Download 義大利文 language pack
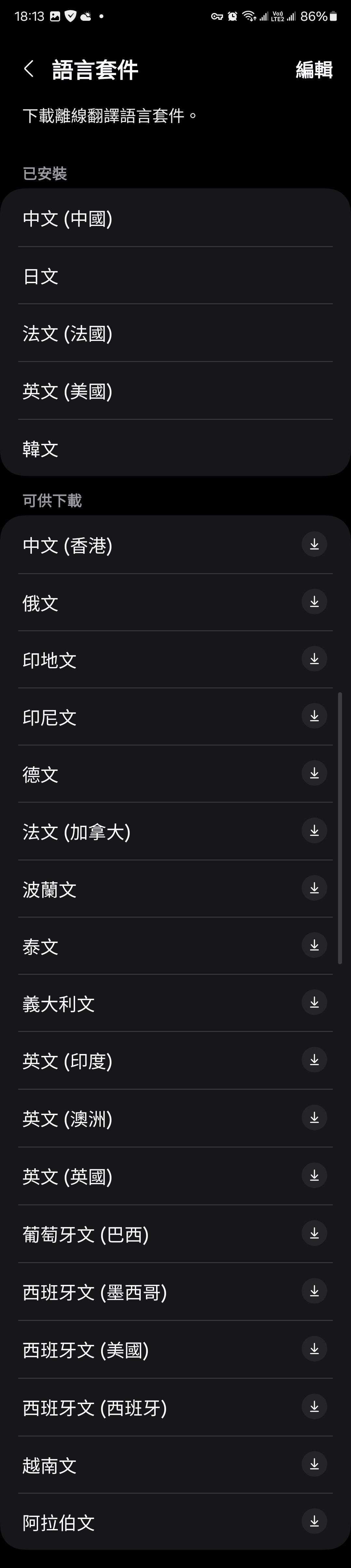Image resolution: width=351 pixels, height=1568 pixels. [314, 1002]
